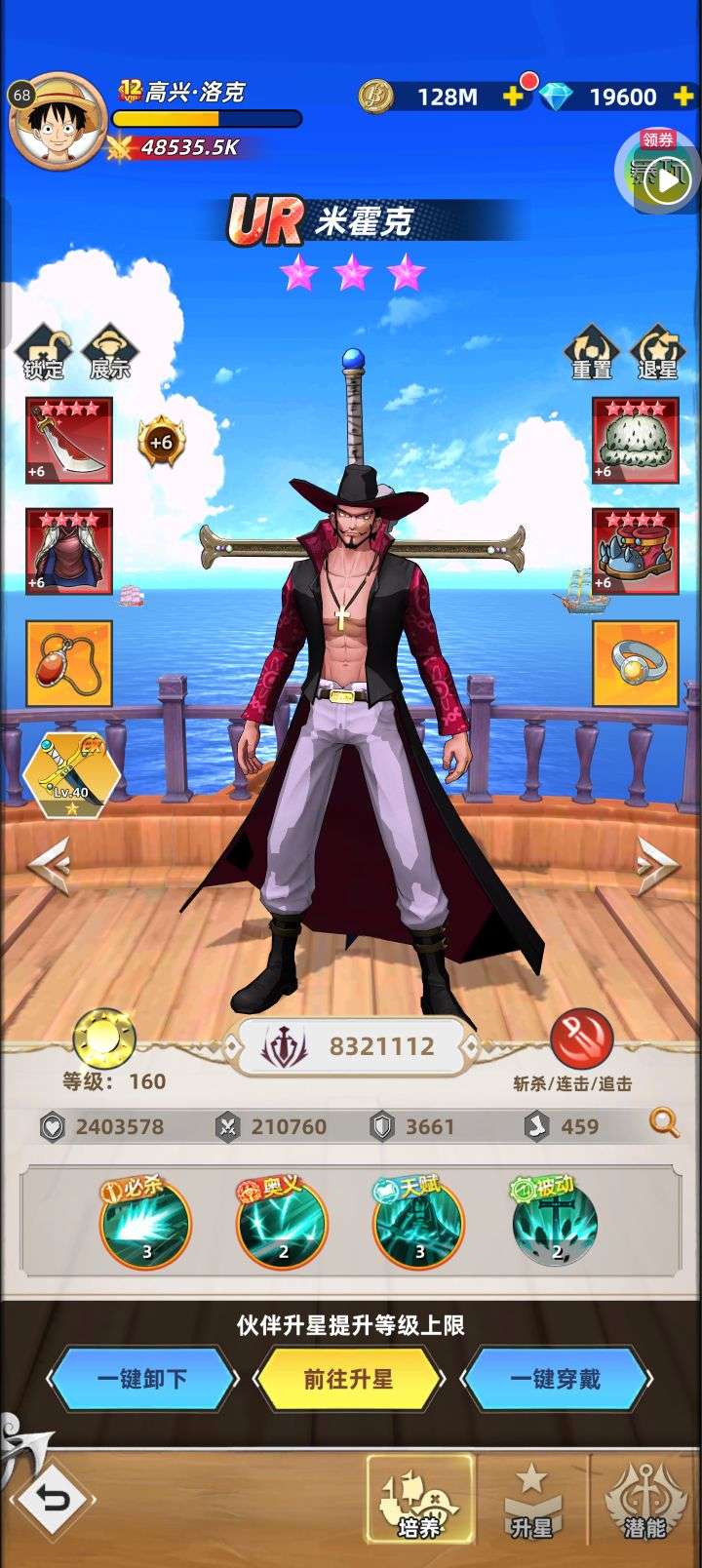
Task: View the 奥义 skill details
Action: 282,1222
